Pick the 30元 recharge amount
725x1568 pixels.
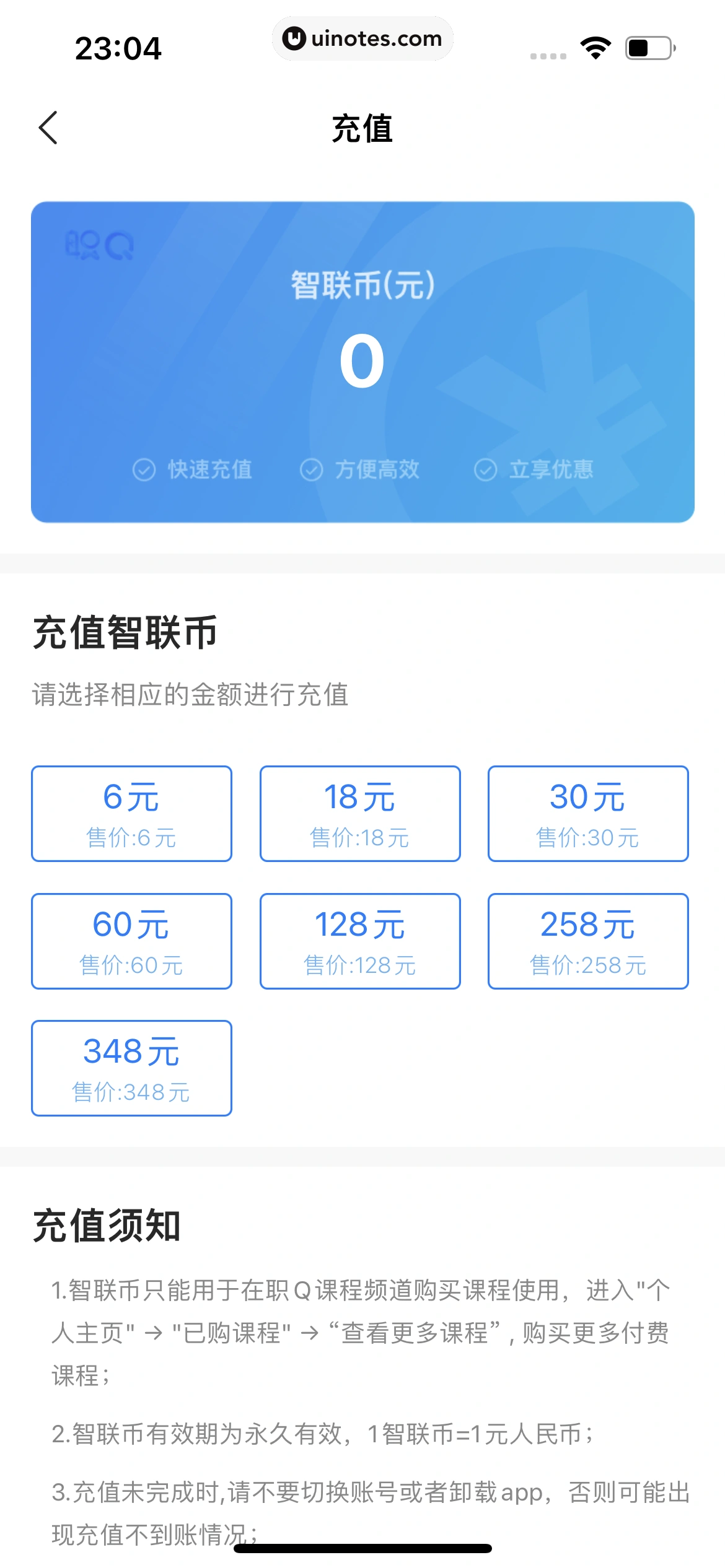[x=587, y=813]
